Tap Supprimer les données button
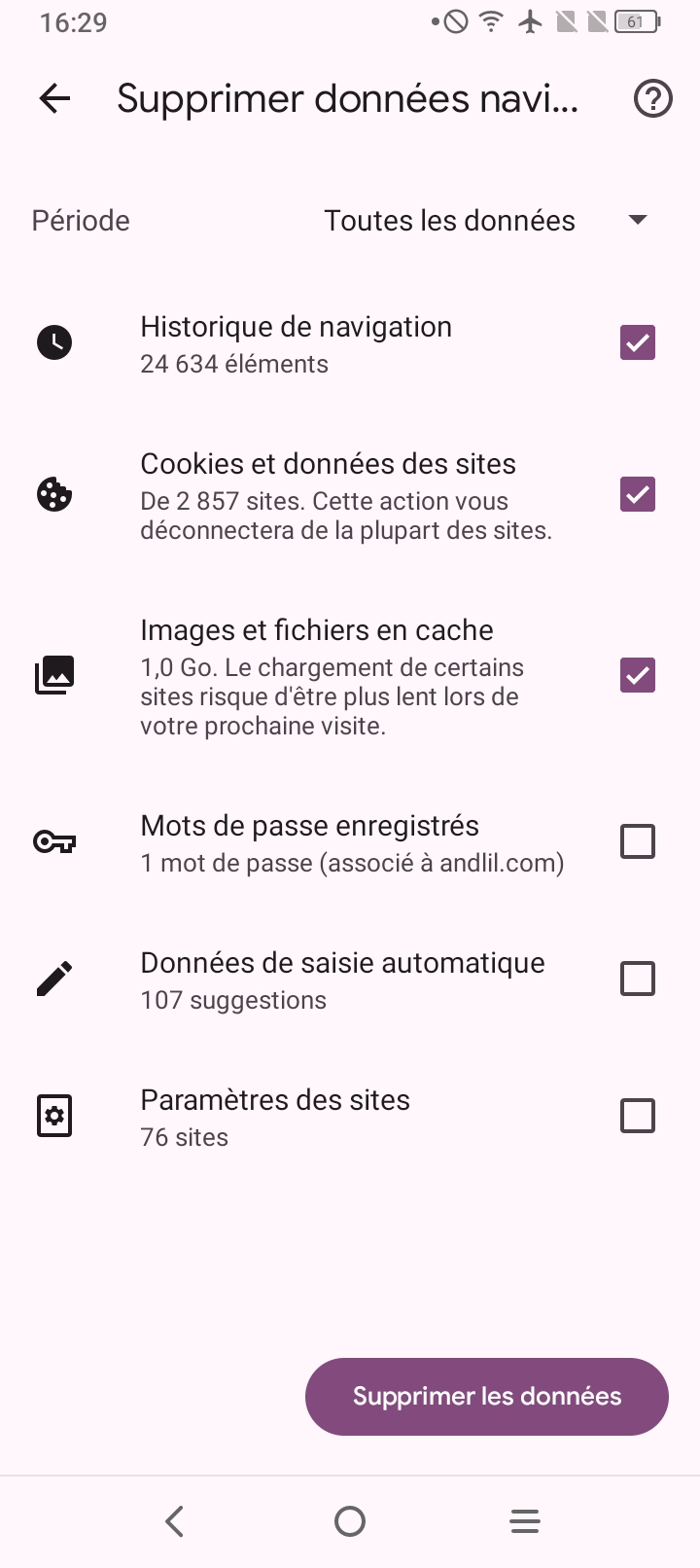This screenshot has width=700, height=1568. 487,1396
